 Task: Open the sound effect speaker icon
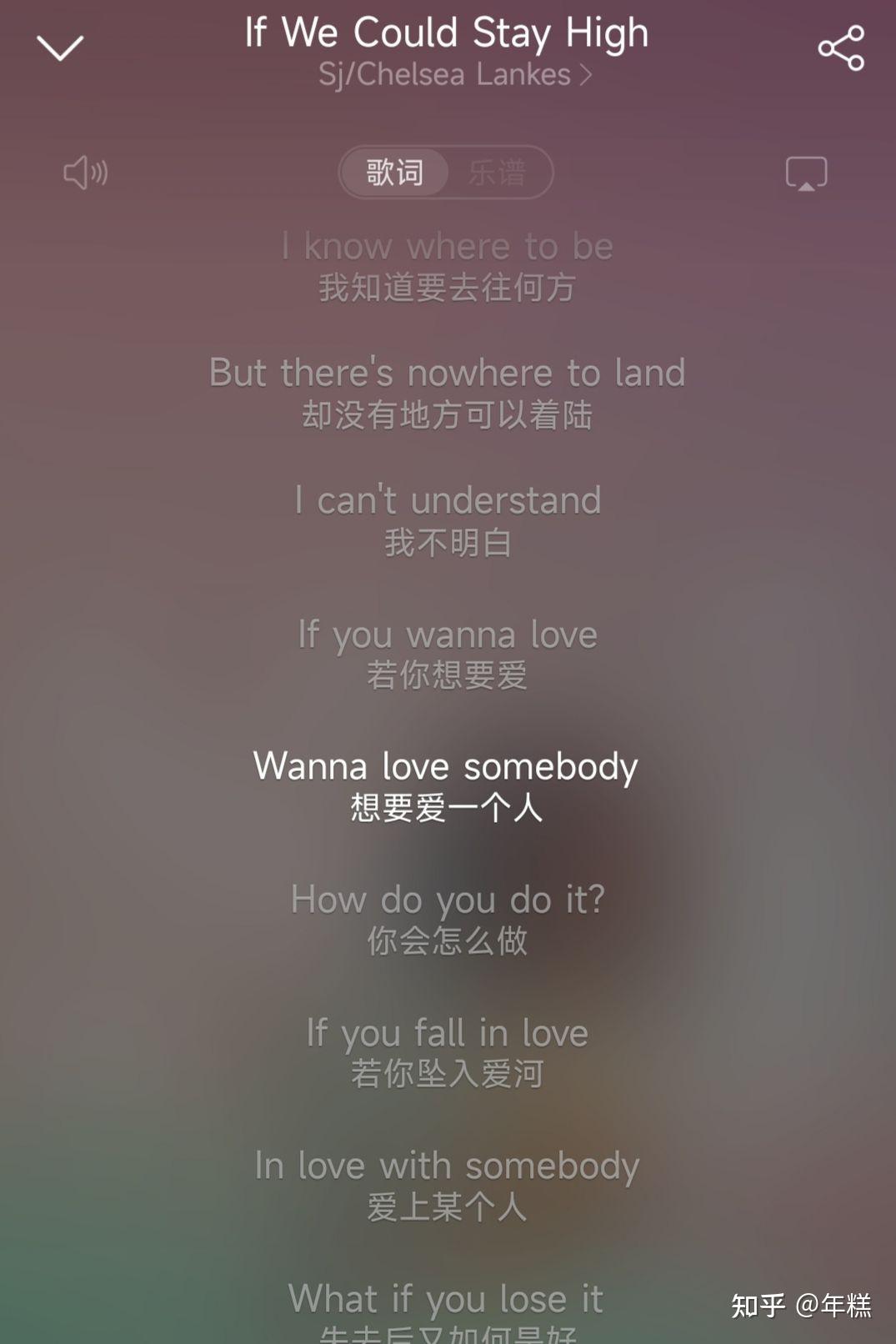pyautogui.click(x=86, y=173)
